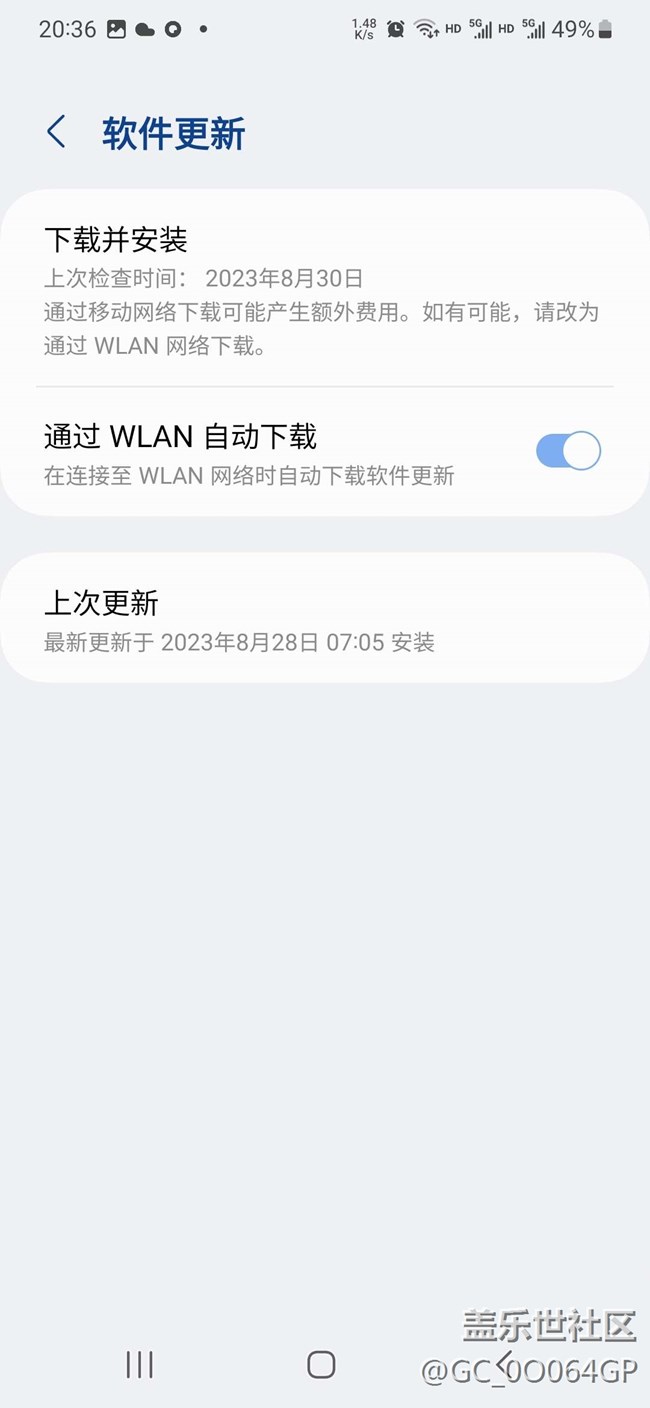Open recent apps from navigation bar
Screen dimensions: 650x1408
(139, 1364)
